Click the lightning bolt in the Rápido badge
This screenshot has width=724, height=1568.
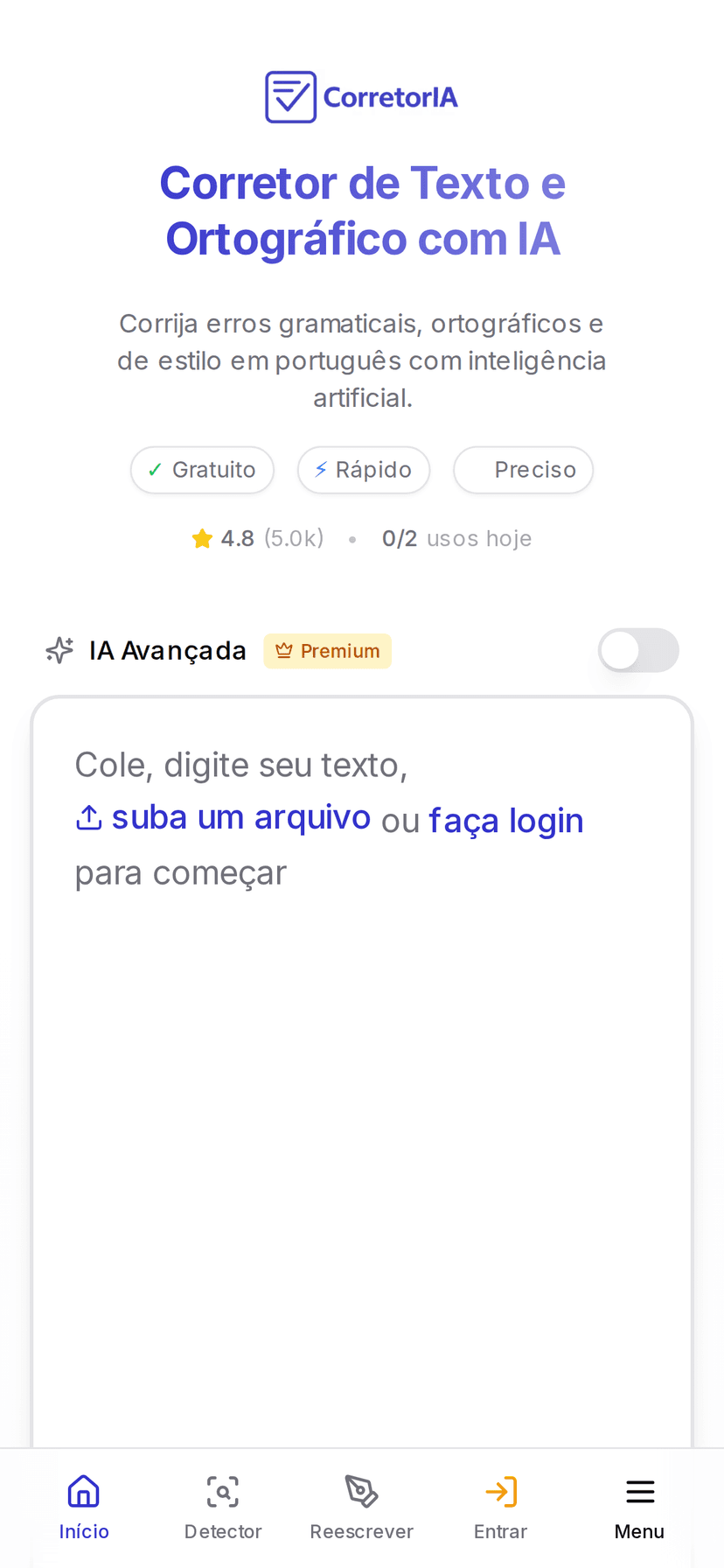click(319, 470)
